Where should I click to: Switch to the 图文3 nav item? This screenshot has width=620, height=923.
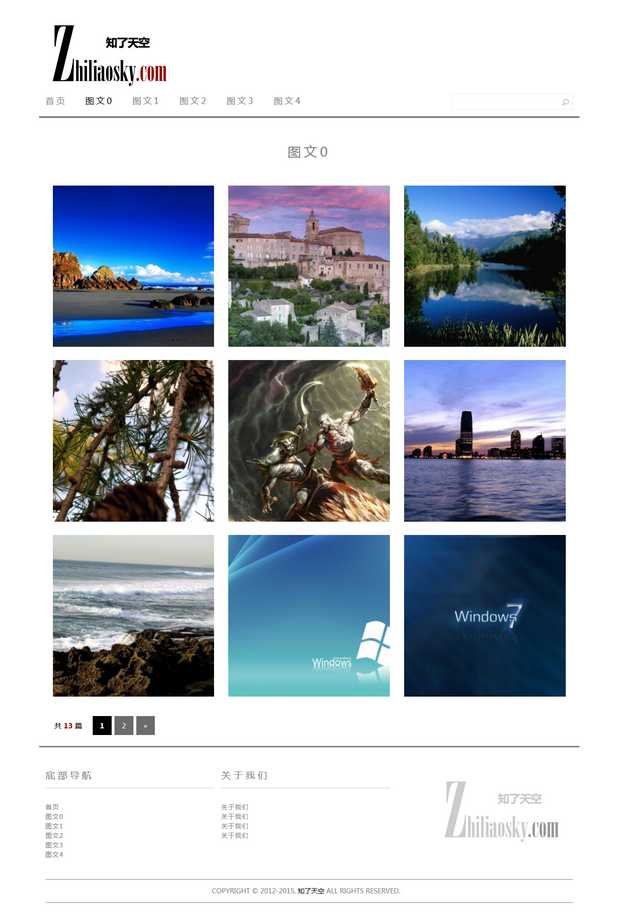click(x=239, y=101)
